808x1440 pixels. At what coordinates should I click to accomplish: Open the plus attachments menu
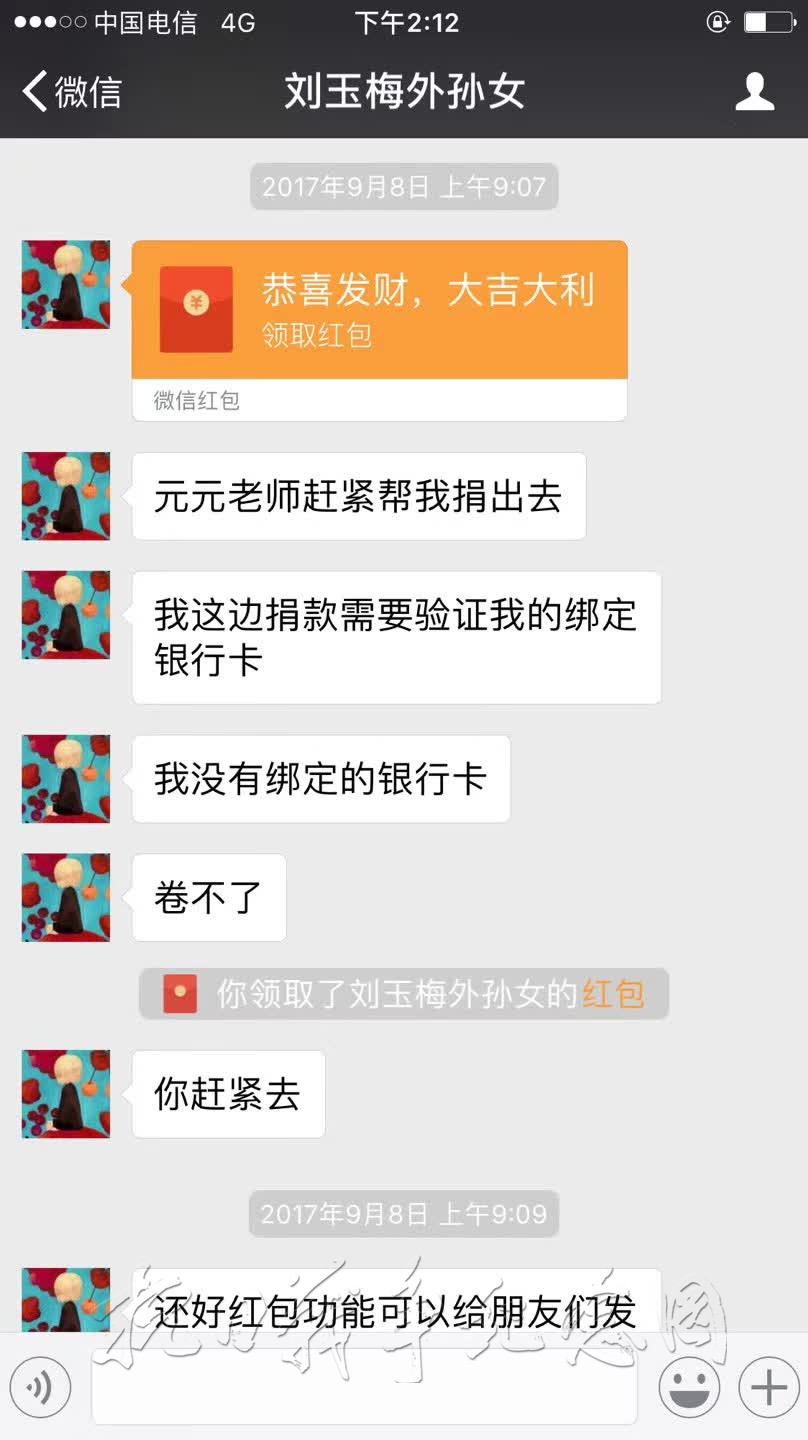tap(768, 1388)
